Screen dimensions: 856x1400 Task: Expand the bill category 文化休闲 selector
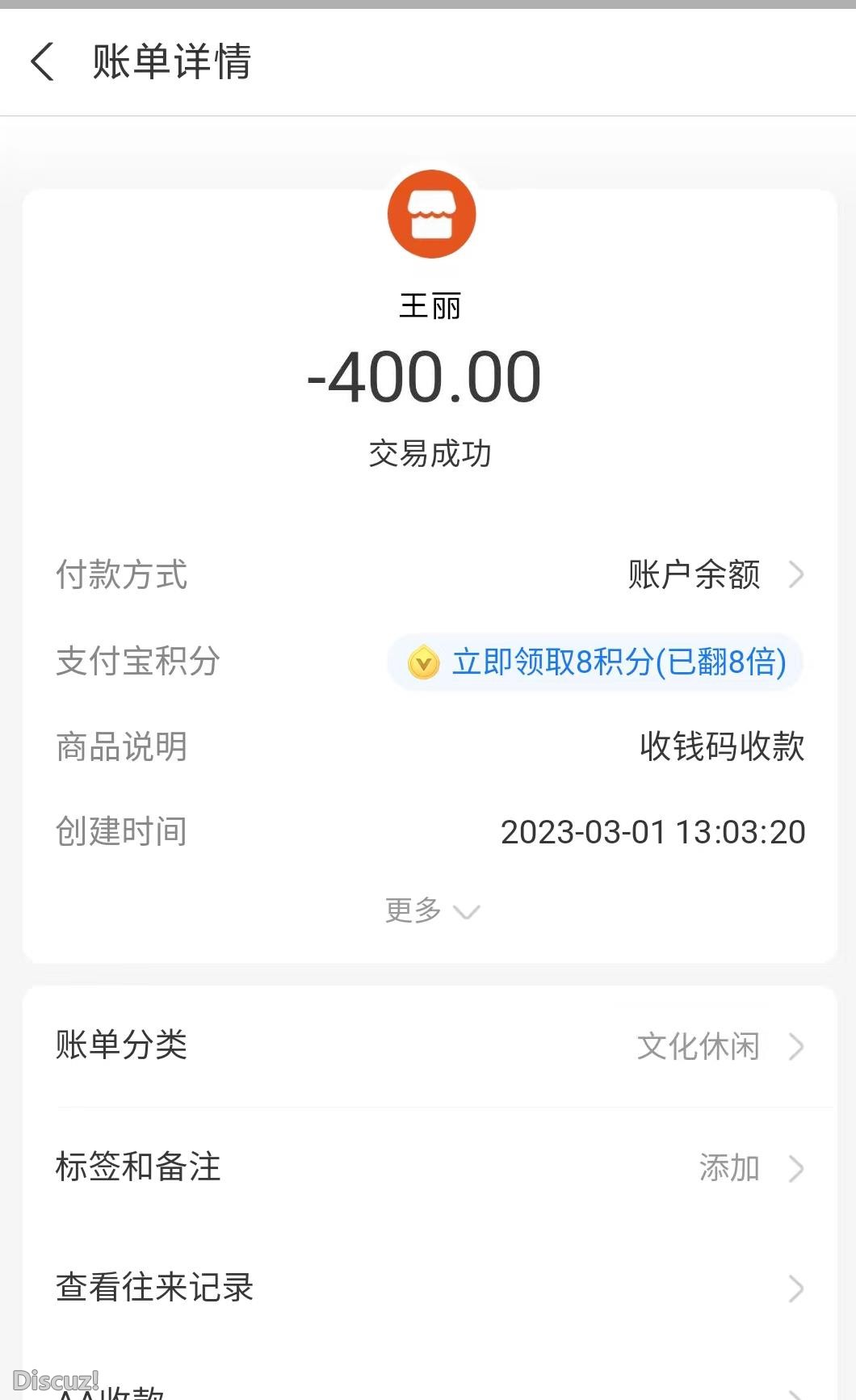point(698,1046)
